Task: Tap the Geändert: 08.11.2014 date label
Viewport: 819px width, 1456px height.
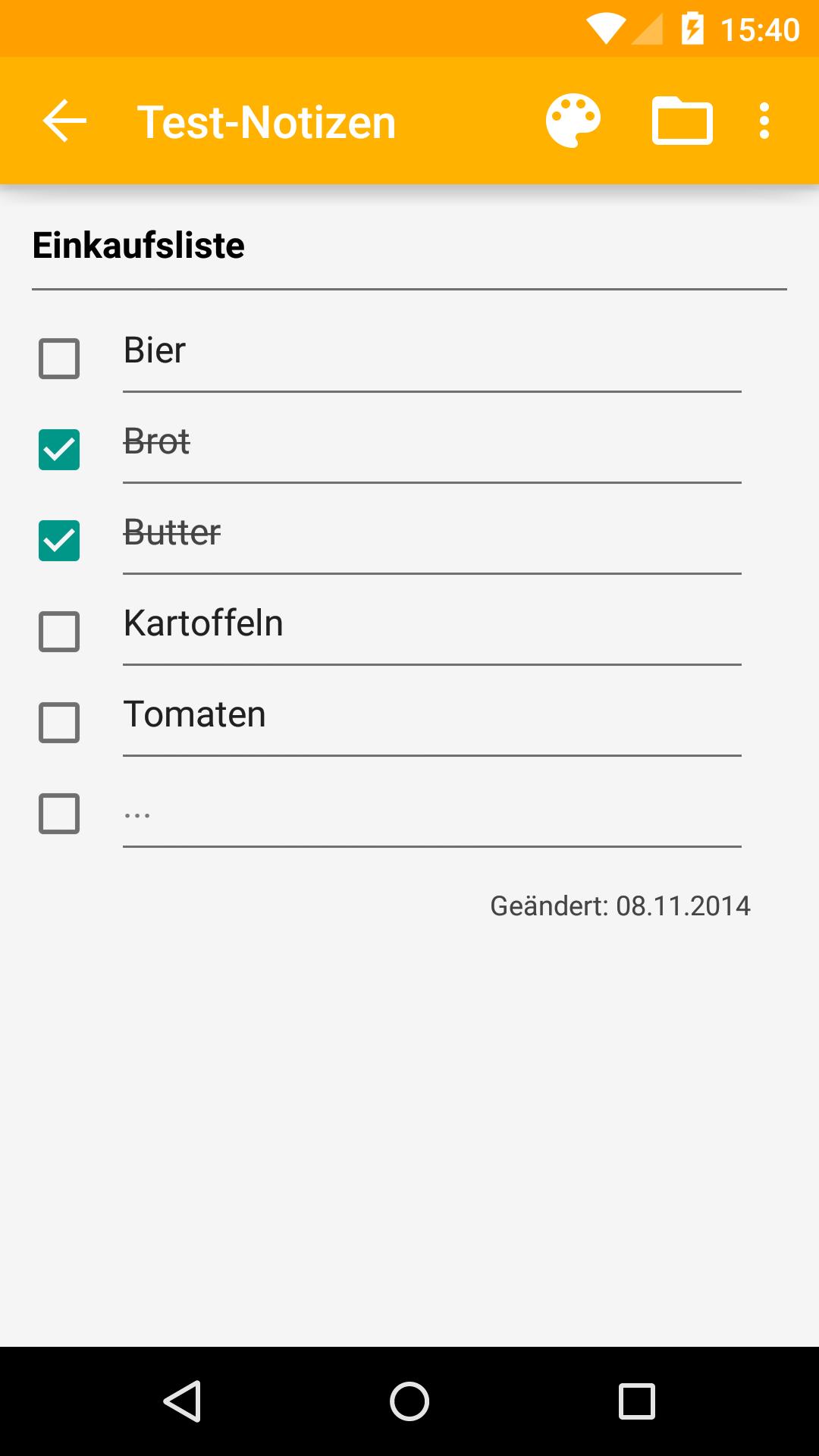Action: click(620, 905)
